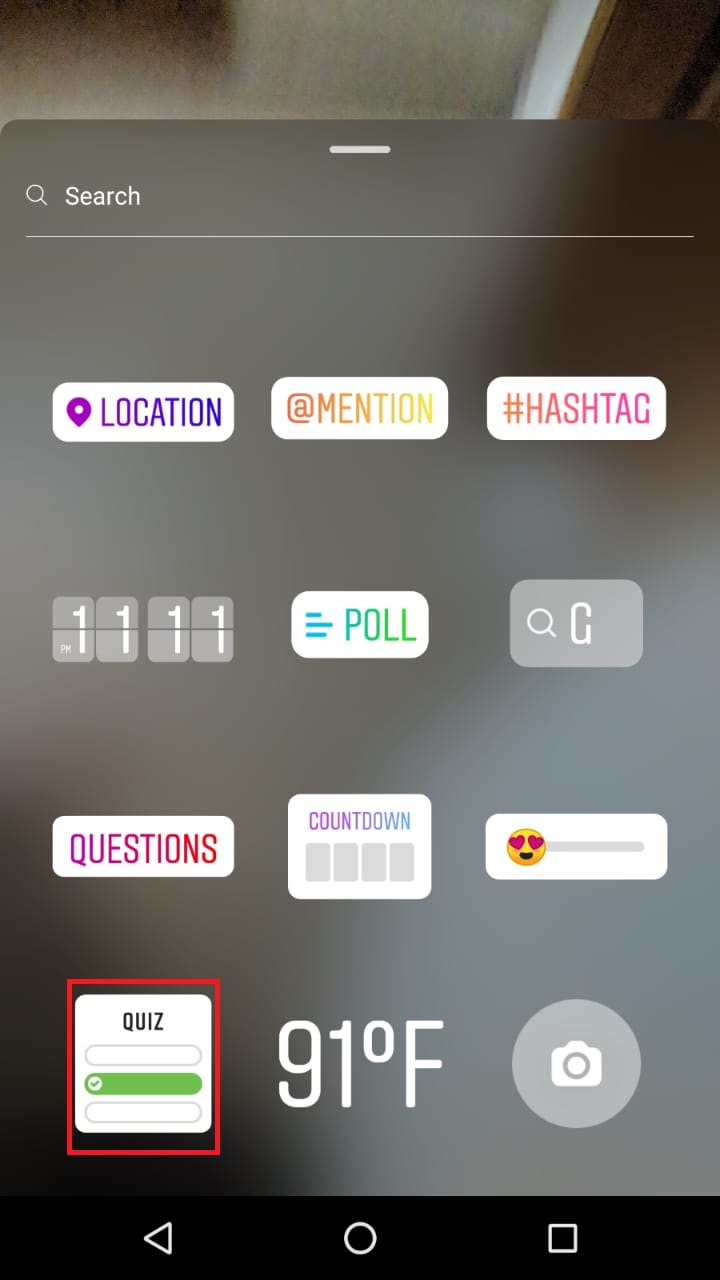This screenshot has width=720, height=1280.
Task: Add the @Mention sticker
Action: pos(359,408)
